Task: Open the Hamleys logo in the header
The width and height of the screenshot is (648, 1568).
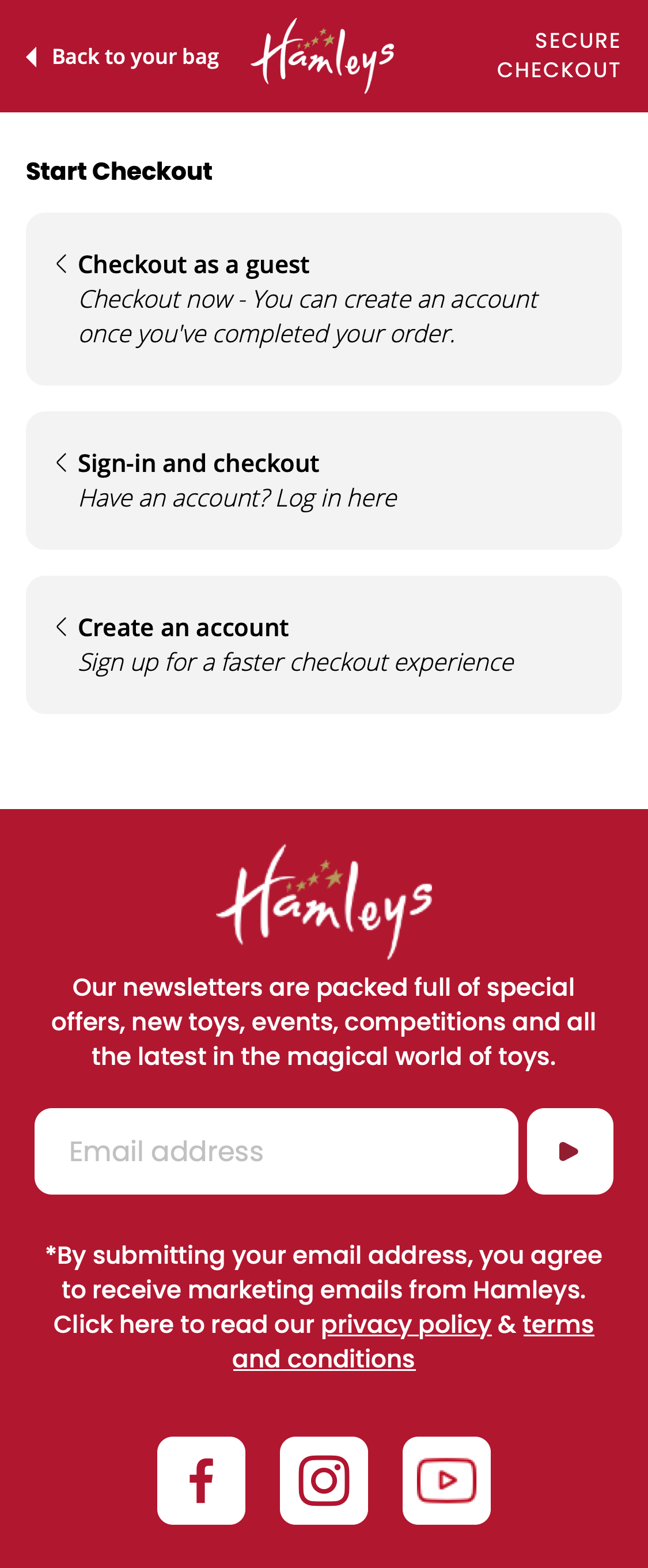Action: point(323,56)
